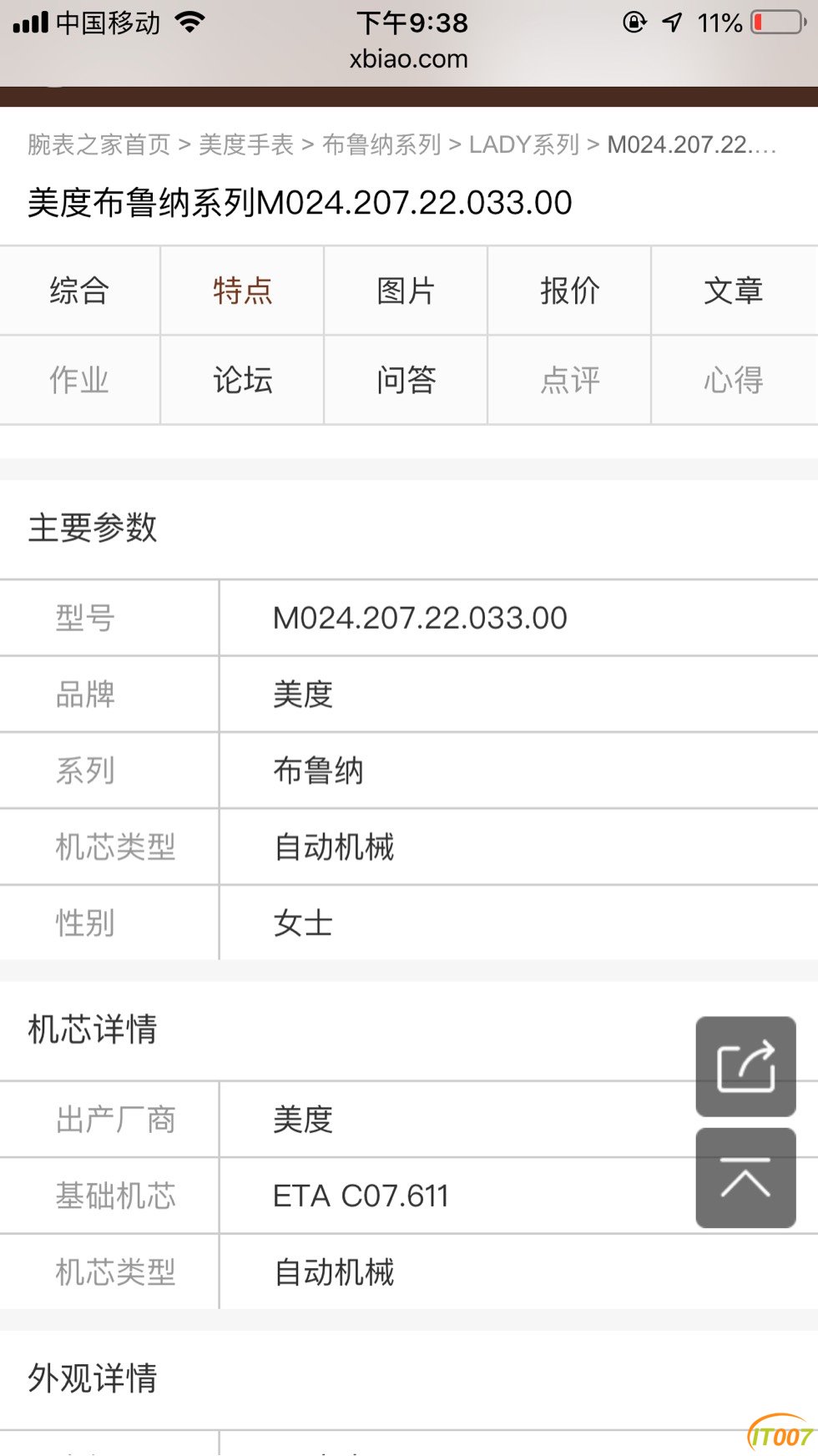Open the 美度手表 breadcrumb link
818x1456 pixels.
(246, 145)
